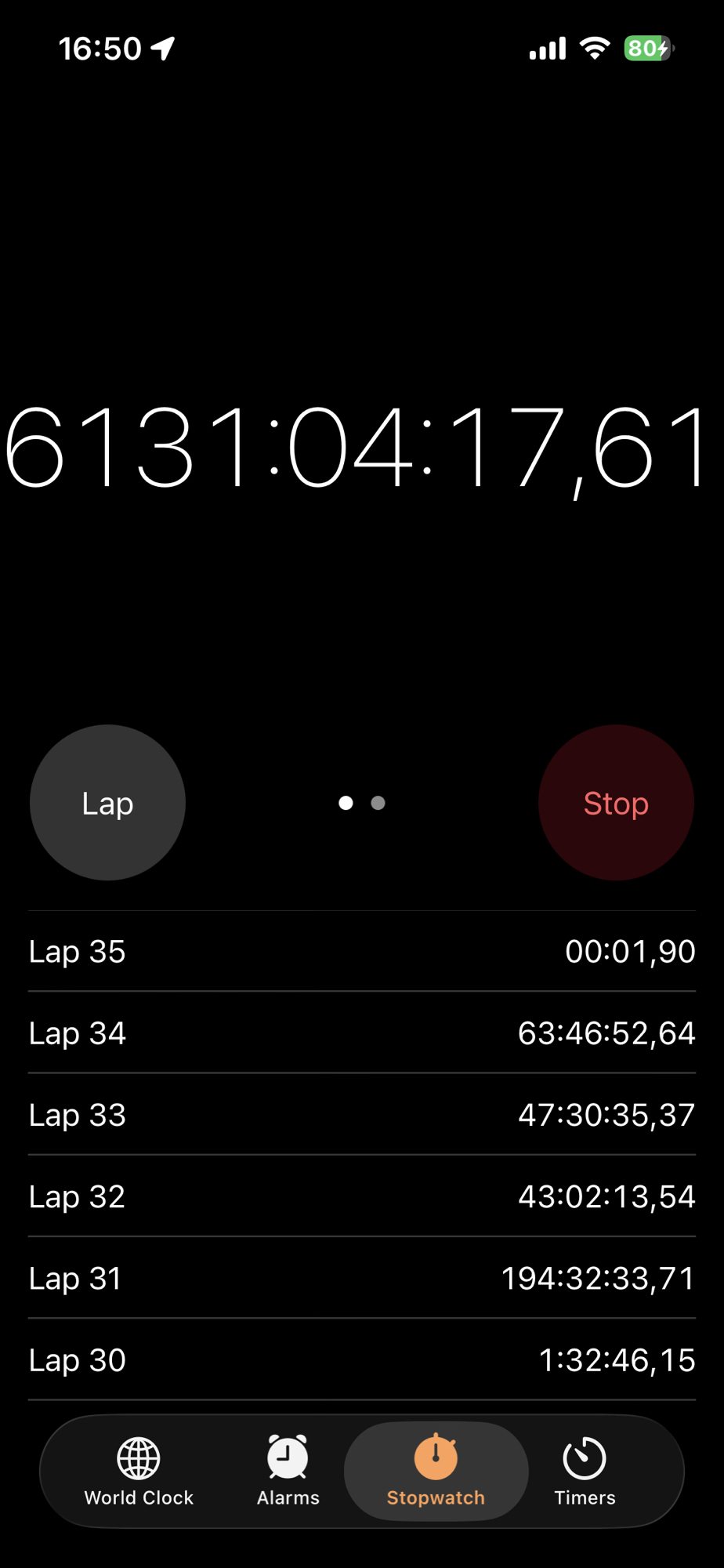Viewport: 724px width, 1568px height.
Task: Record a new lap
Action: point(107,802)
